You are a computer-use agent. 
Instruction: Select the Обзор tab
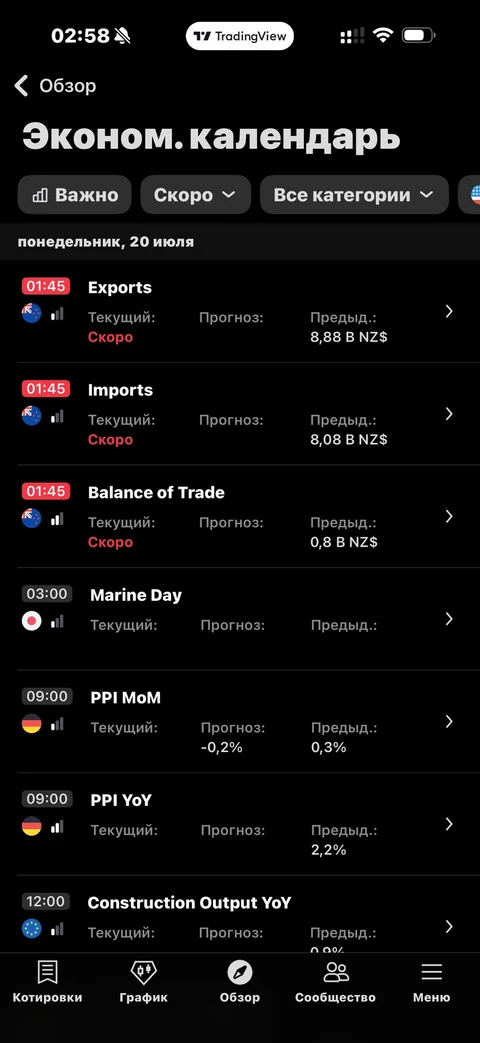coord(240,982)
